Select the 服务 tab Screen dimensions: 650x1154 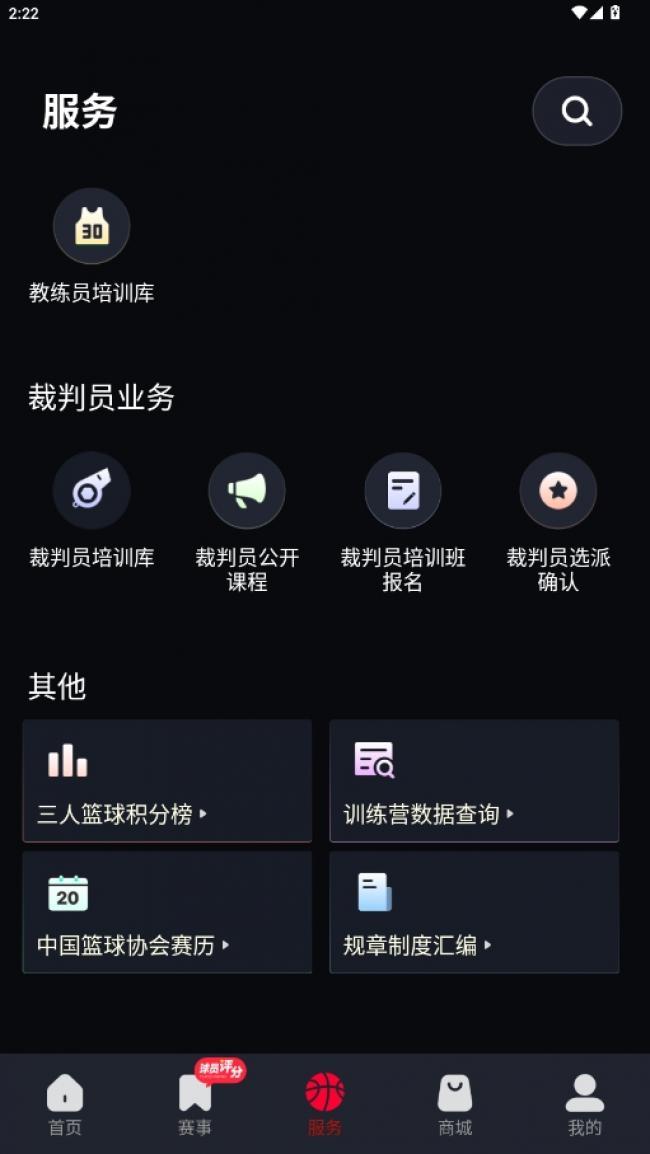325,1104
